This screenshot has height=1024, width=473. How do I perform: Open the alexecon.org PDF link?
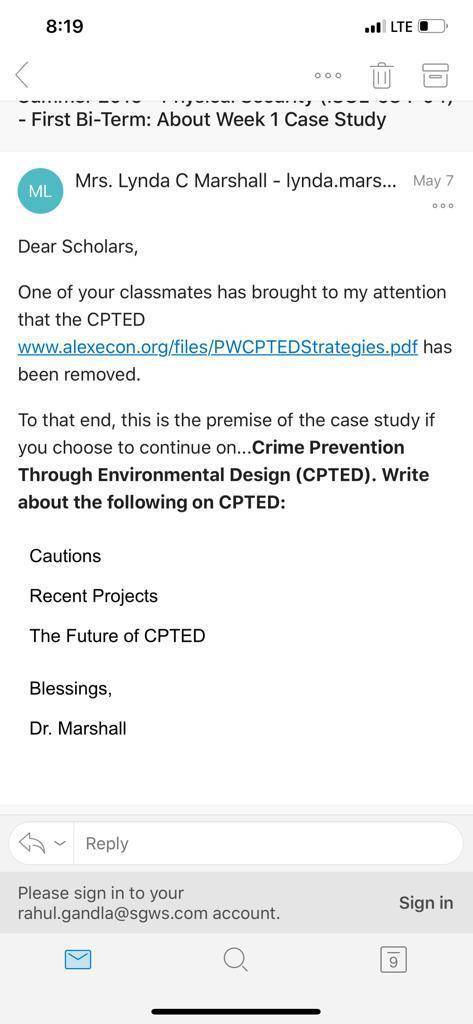pyautogui.click(x=218, y=346)
